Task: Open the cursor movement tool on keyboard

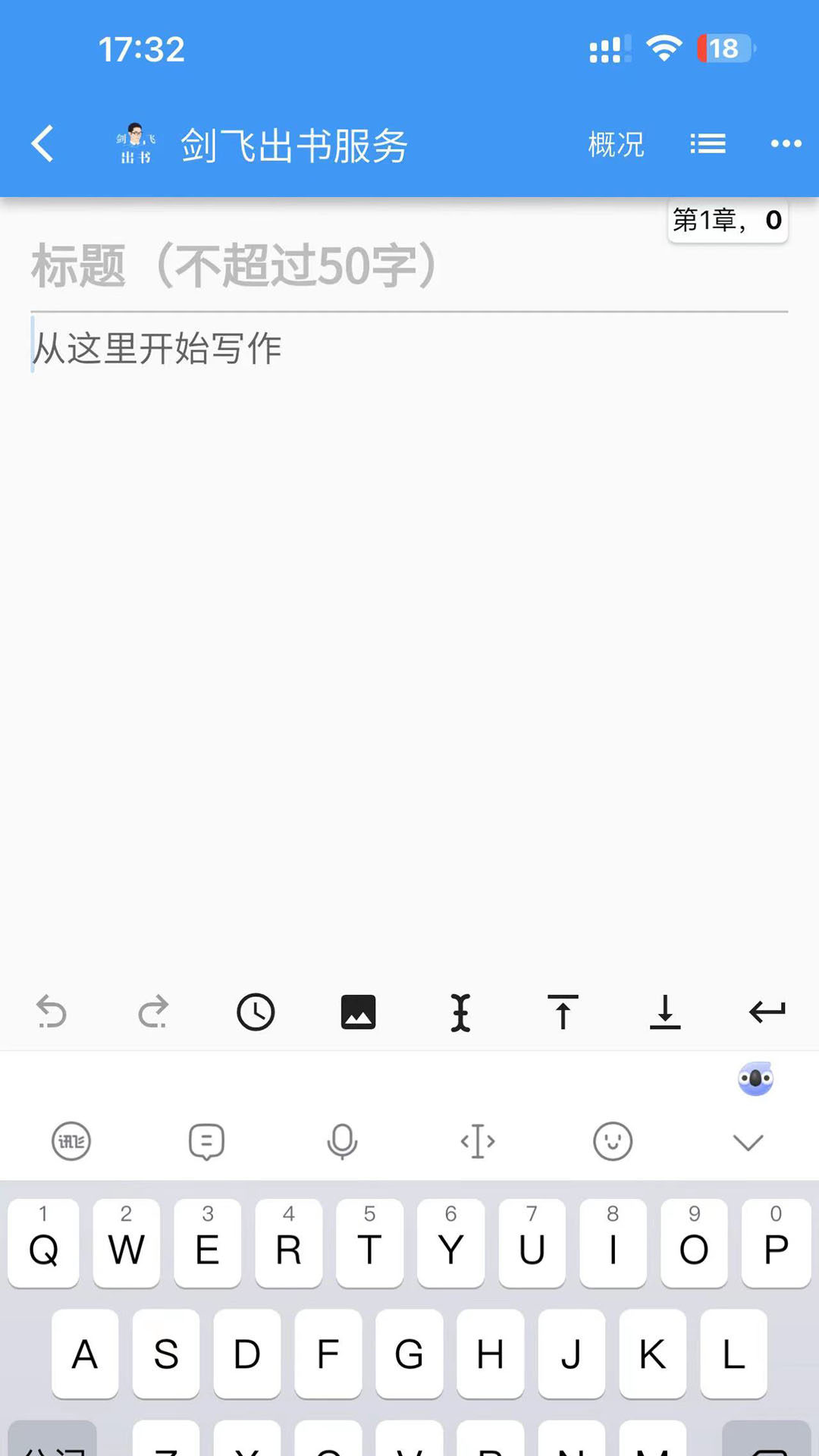Action: [477, 1141]
